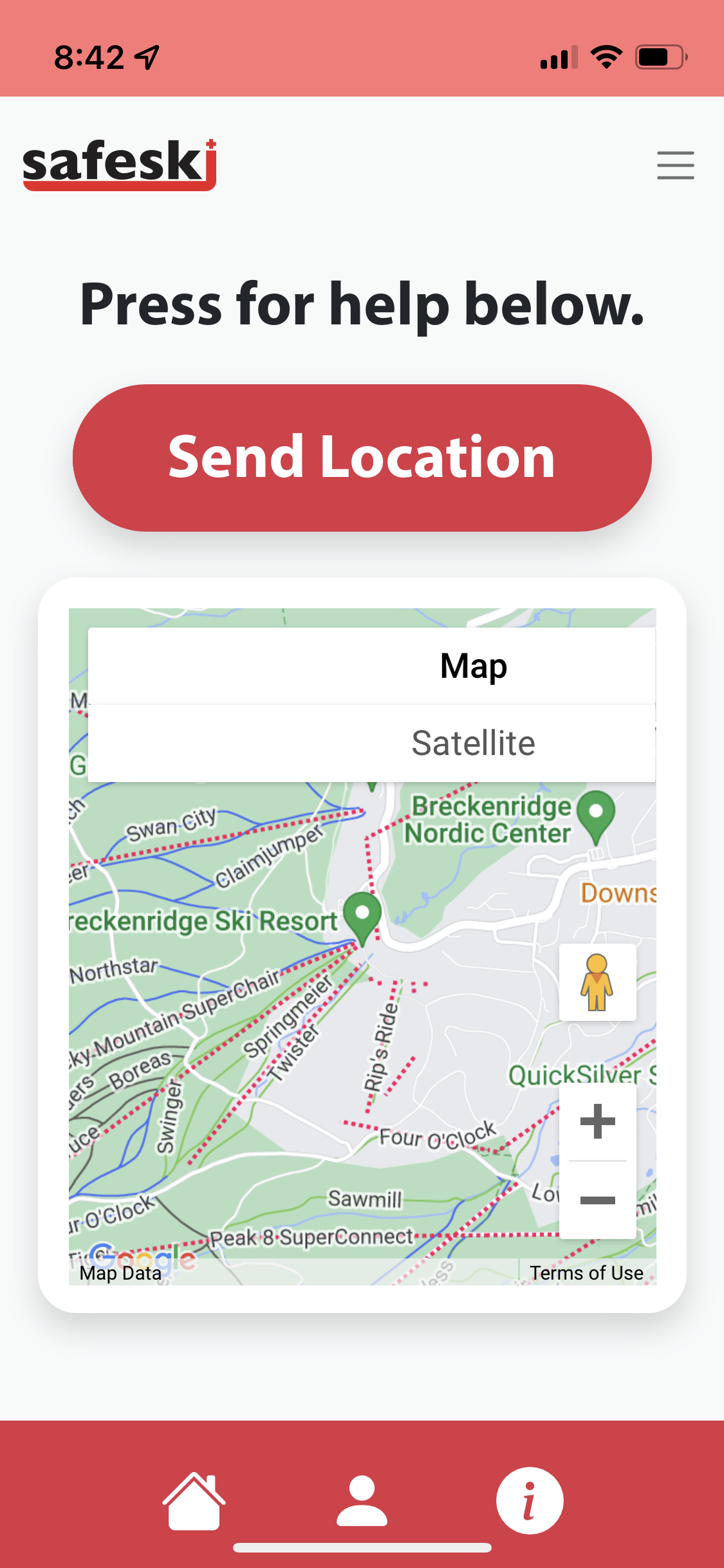724x1568 pixels.
Task: Open the info tab
Action: click(x=530, y=1501)
